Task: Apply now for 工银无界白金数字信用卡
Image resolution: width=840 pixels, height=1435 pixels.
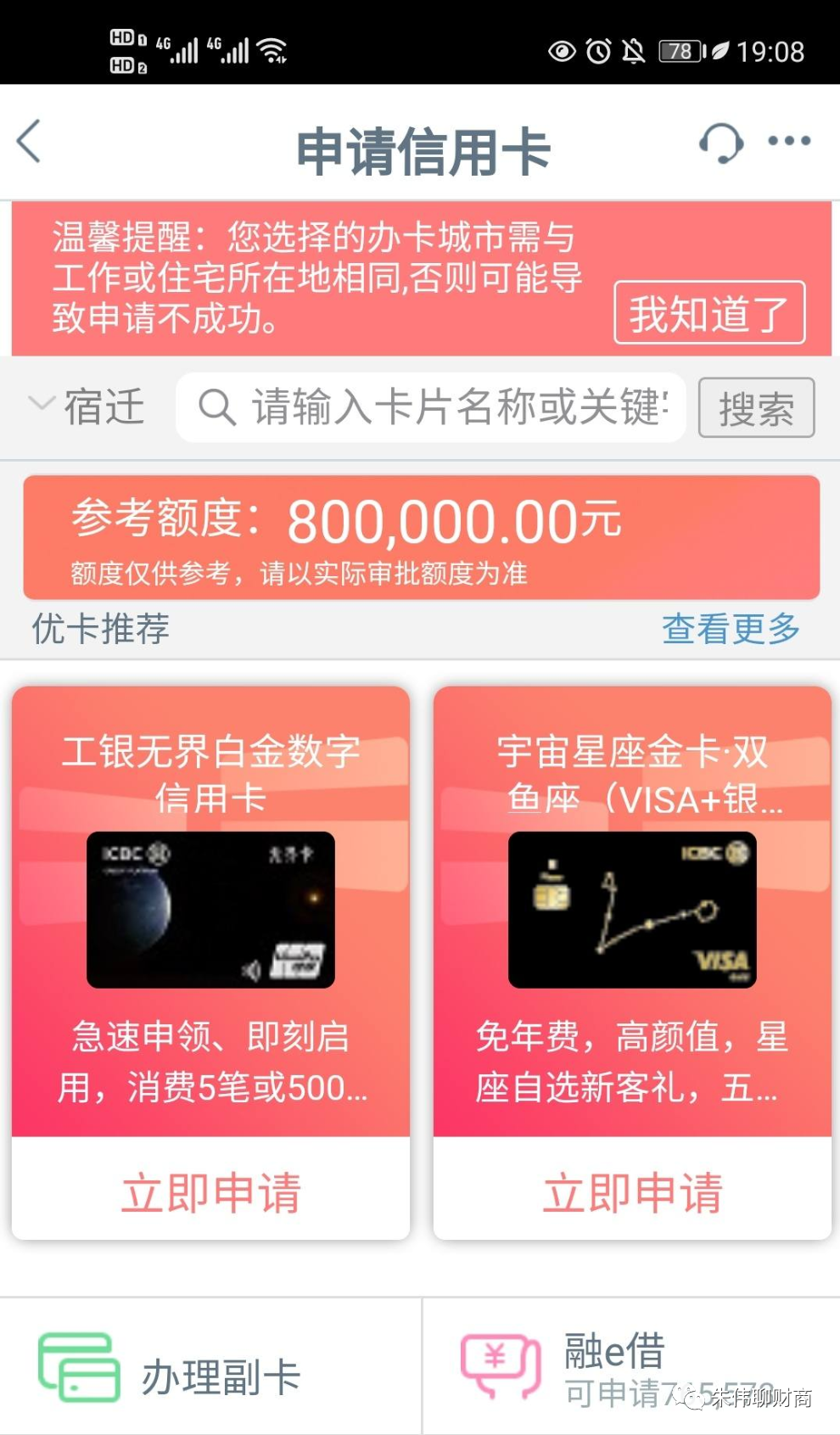Action: (x=210, y=1191)
